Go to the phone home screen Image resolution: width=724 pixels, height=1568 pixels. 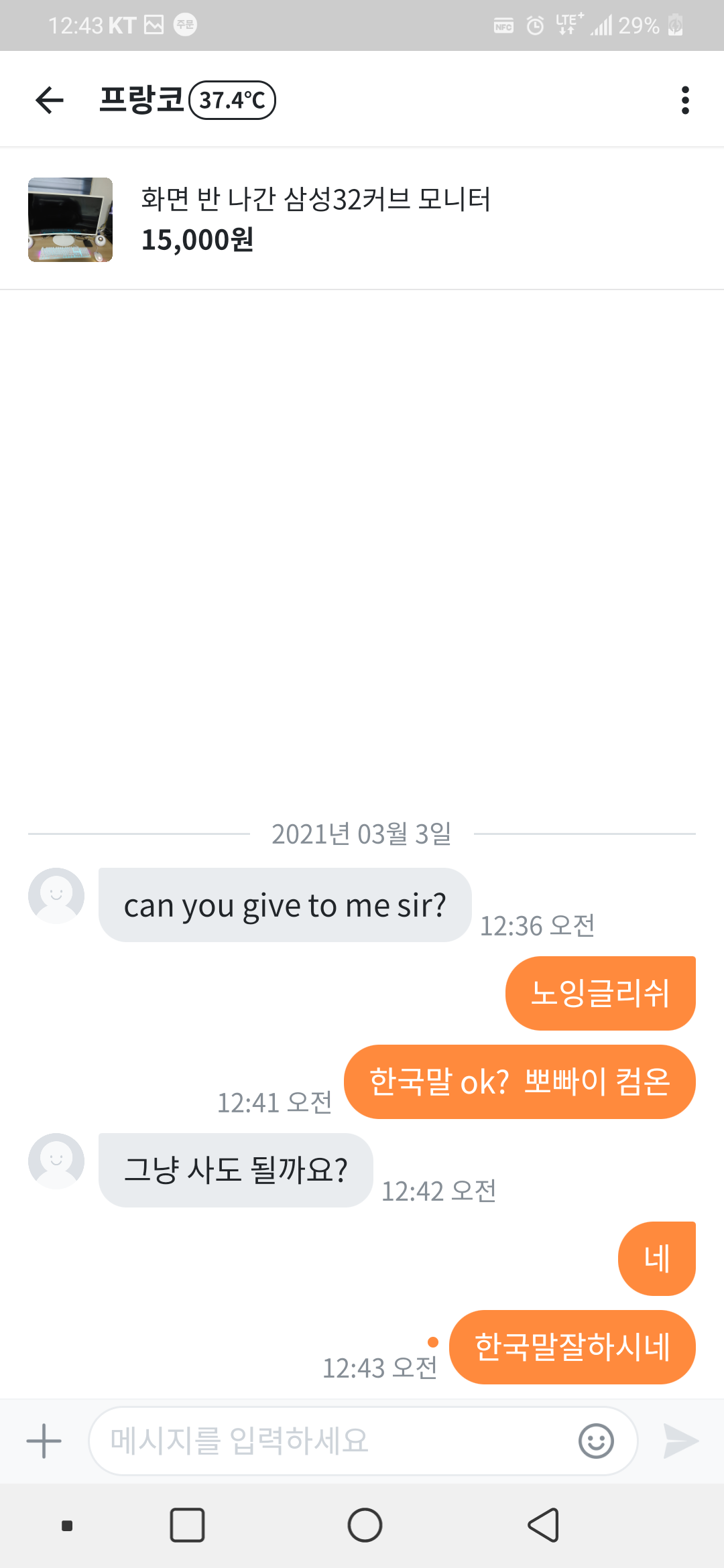click(365, 1526)
